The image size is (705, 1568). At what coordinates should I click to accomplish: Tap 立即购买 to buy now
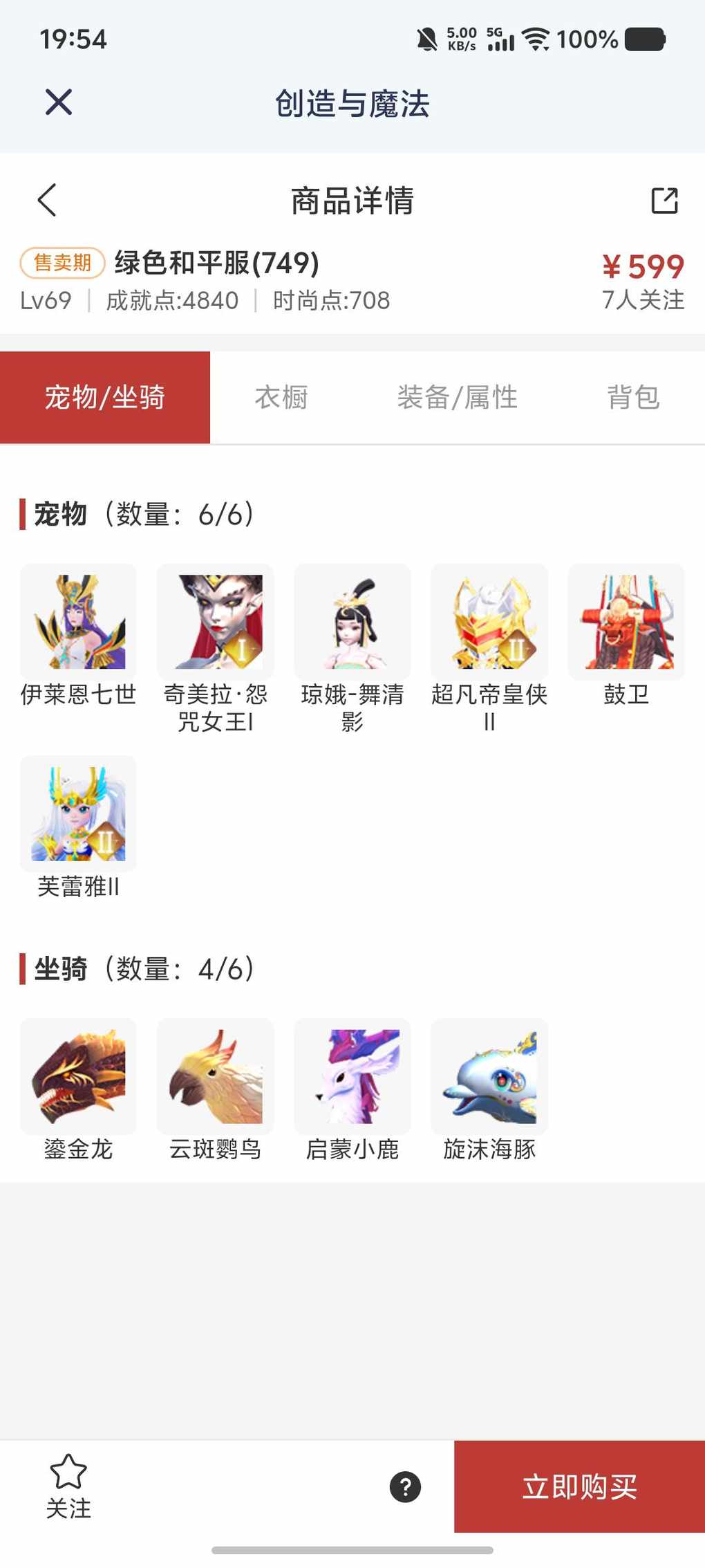click(579, 1486)
